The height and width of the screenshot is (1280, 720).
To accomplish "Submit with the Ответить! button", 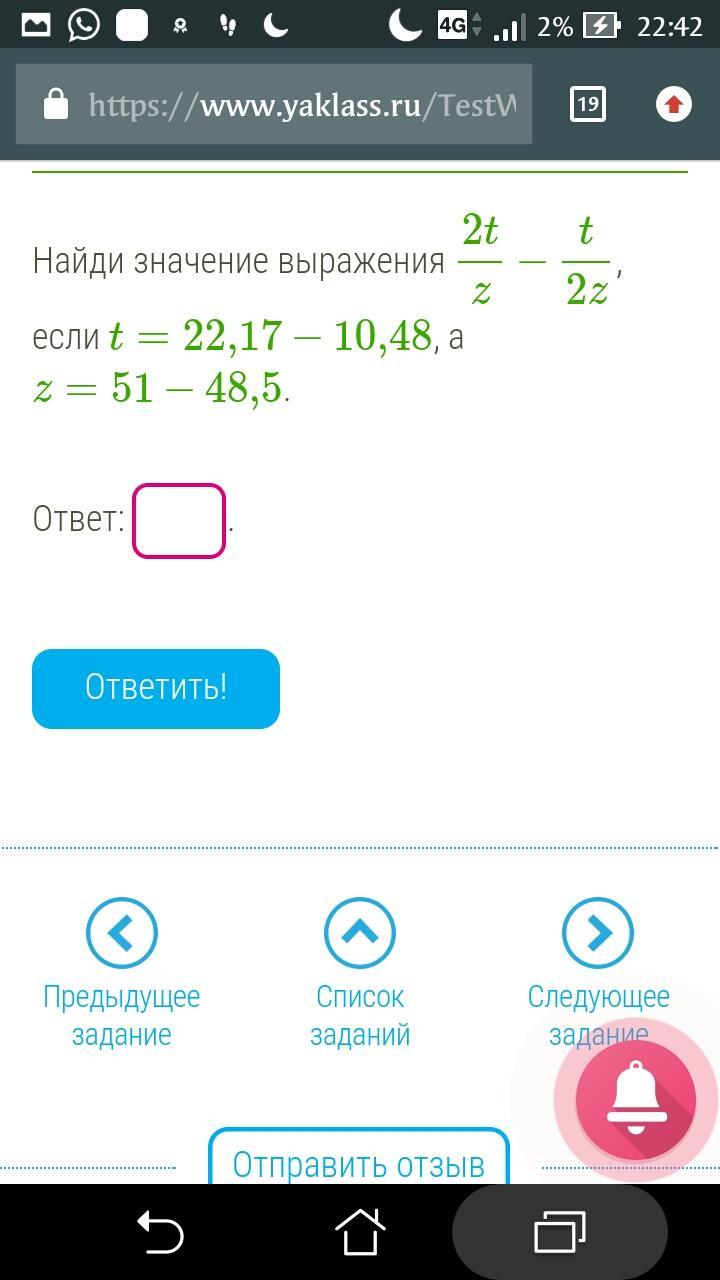I will 156,688.
